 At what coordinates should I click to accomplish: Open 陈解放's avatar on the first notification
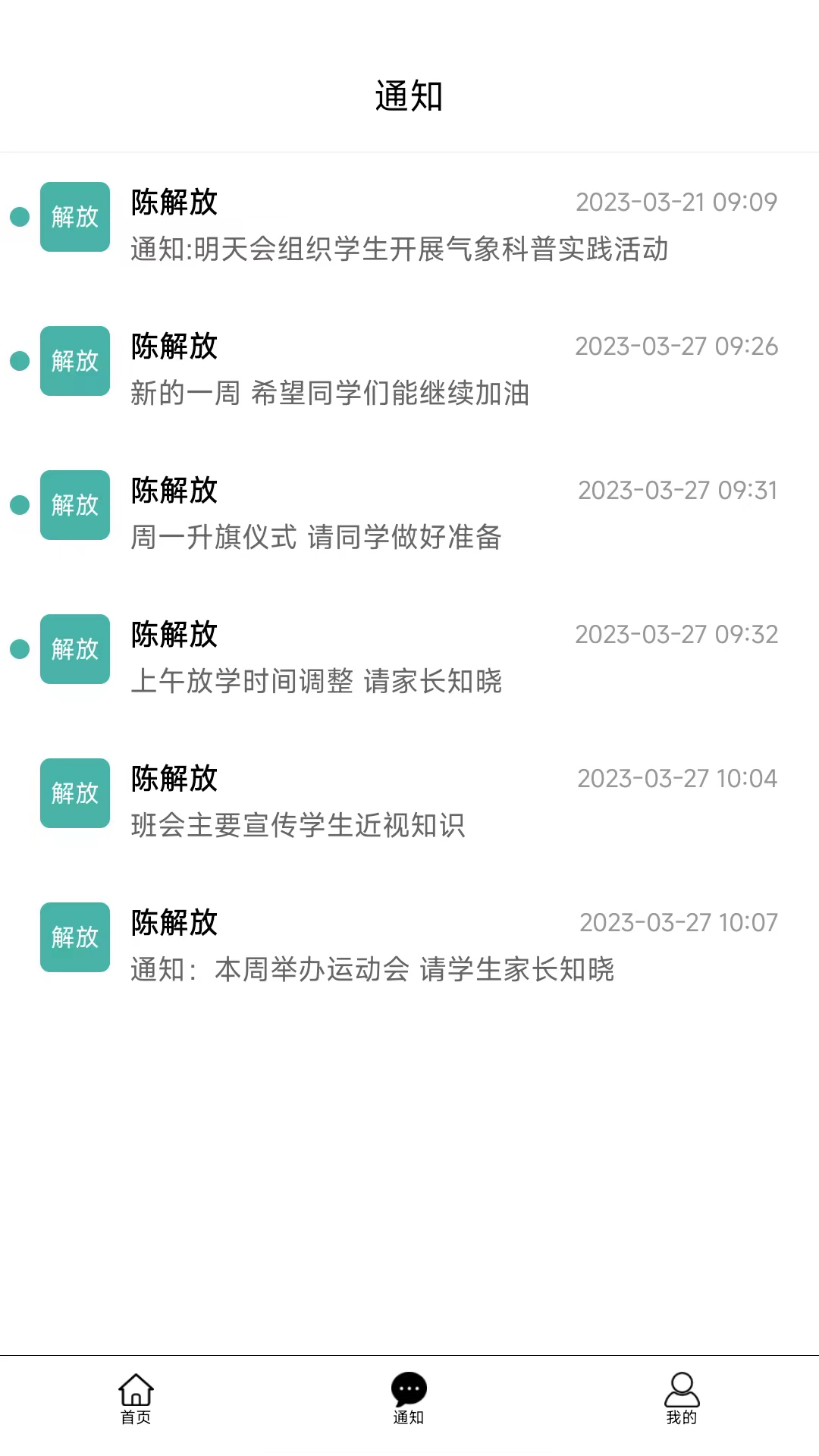(74, 217)
